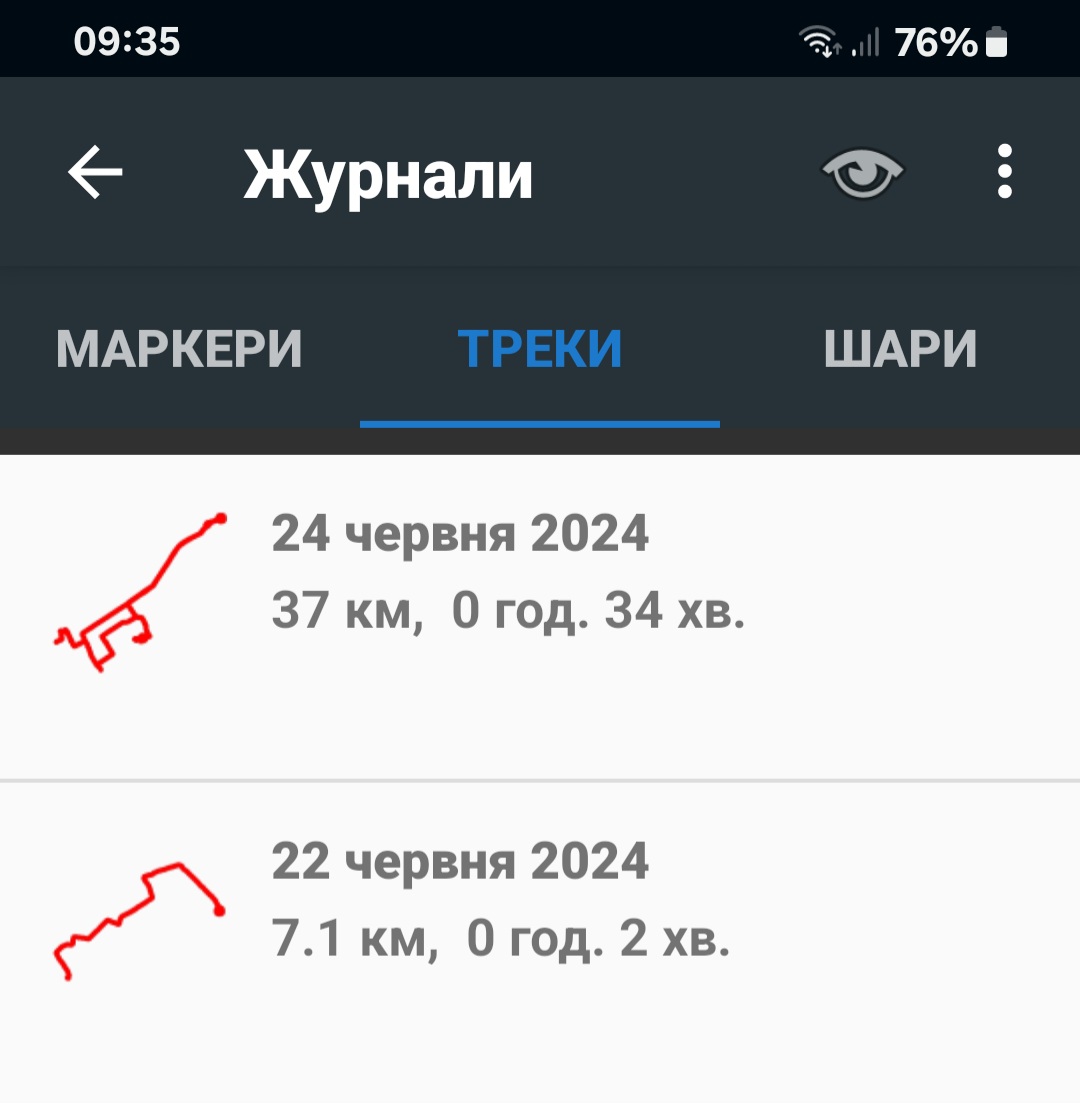Switch to the МАРКЕРИ tab
Image resolution: width=1080 pixels, height=1103 pixels.
[179, 349]
